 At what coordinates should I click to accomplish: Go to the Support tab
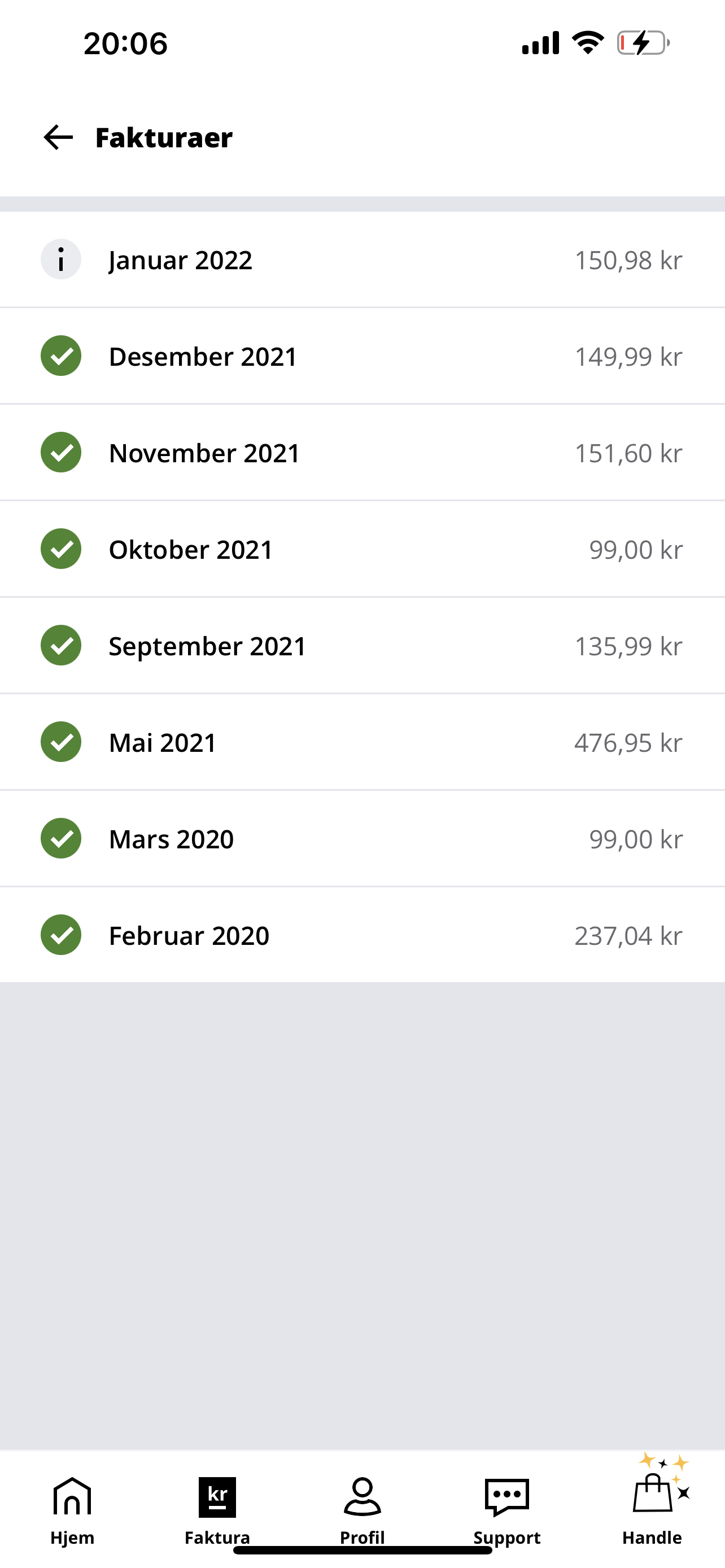point(507,1510)
